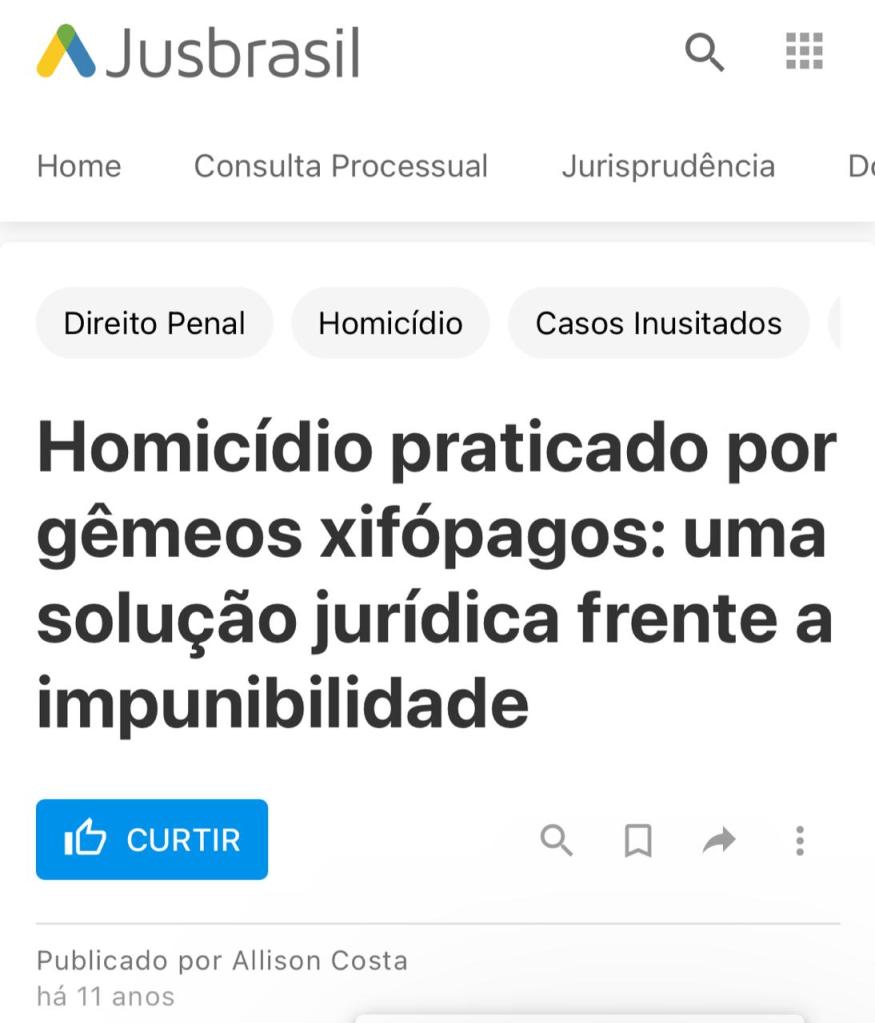Viewport: 875px width, 1023px height.
Task: Open the Jusbrasil logo homepage
Action: pos(198,52)
